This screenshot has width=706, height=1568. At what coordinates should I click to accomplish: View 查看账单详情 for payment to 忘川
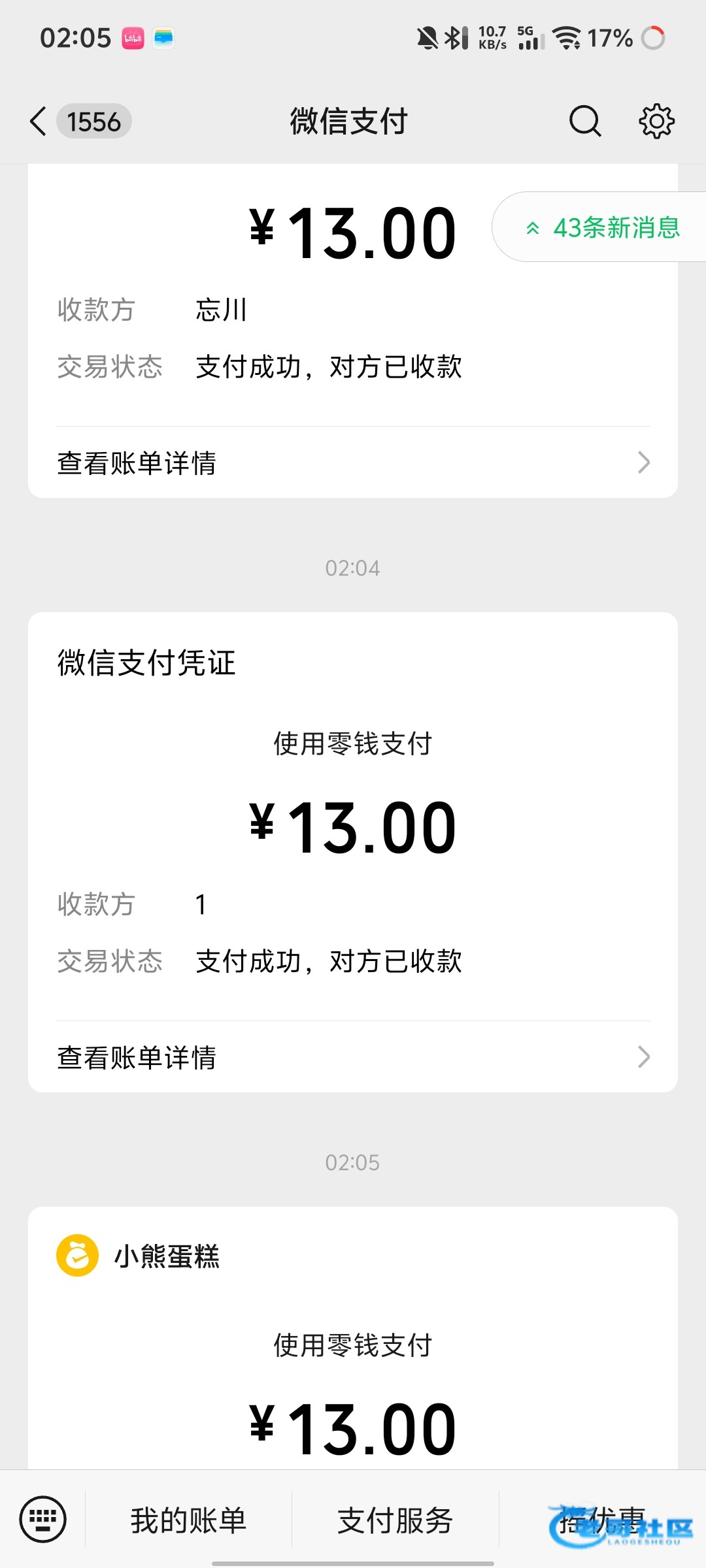(x=353, y=463)
